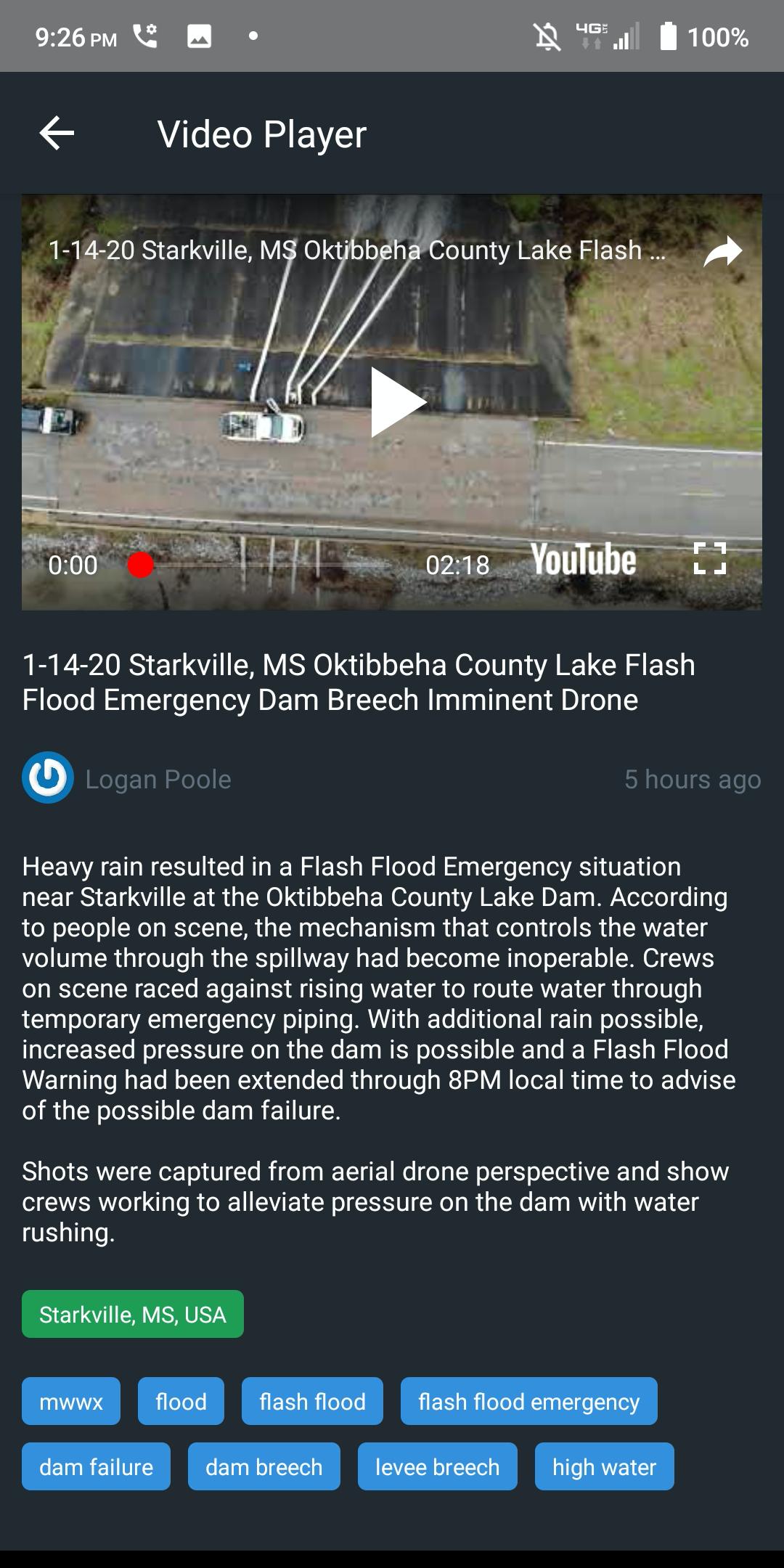Browse the dam breech tag

point(264,1466)
